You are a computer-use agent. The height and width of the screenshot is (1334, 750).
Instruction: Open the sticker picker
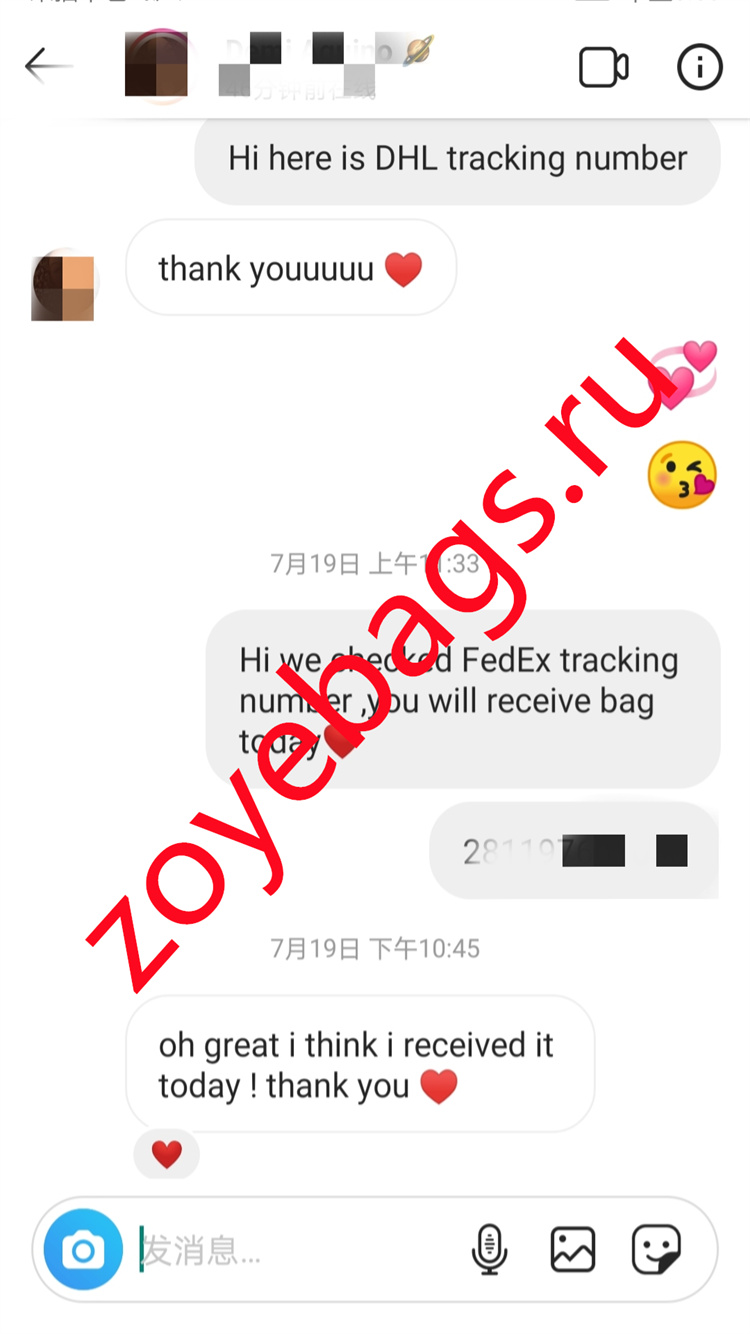[657, 1250]
